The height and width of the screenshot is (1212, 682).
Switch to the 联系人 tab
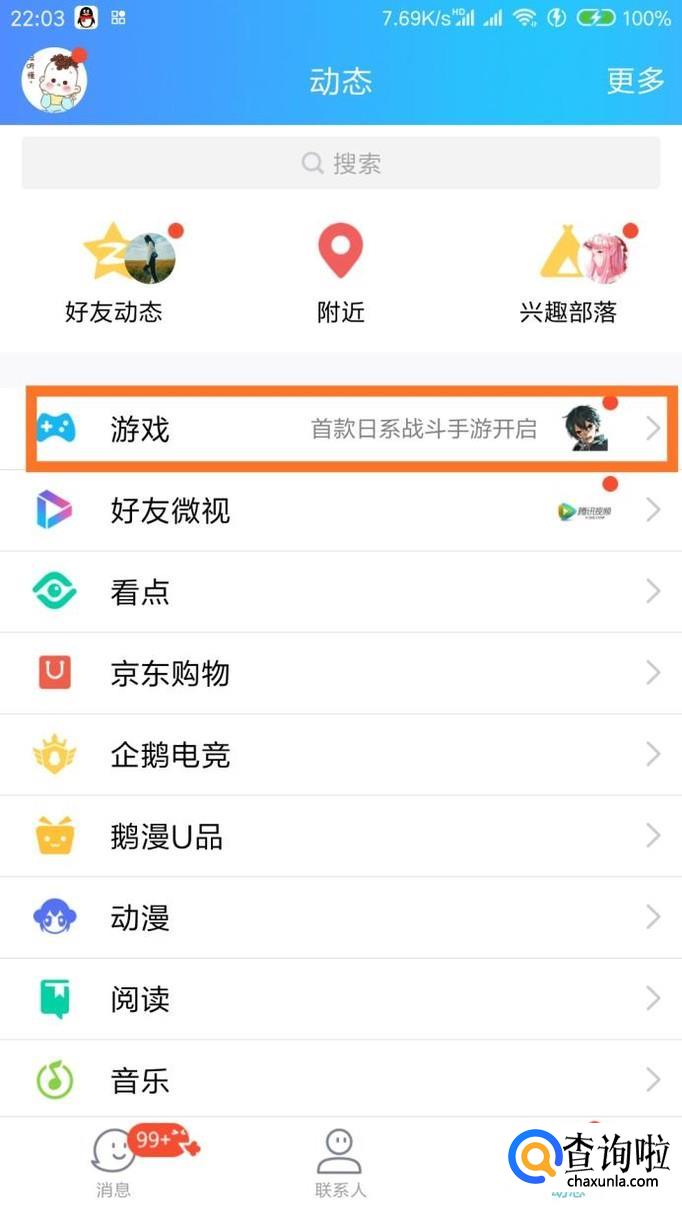pos(341,1163)
